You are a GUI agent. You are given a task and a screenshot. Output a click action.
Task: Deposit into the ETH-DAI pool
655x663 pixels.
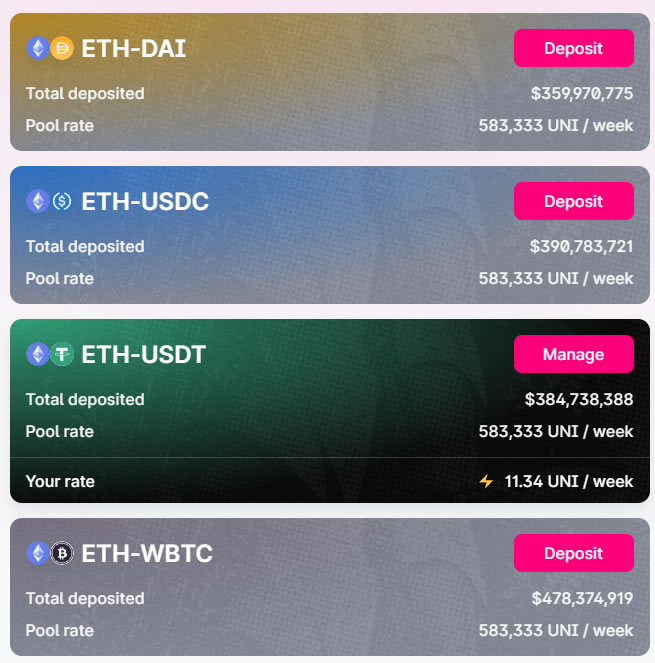(573, 48)
